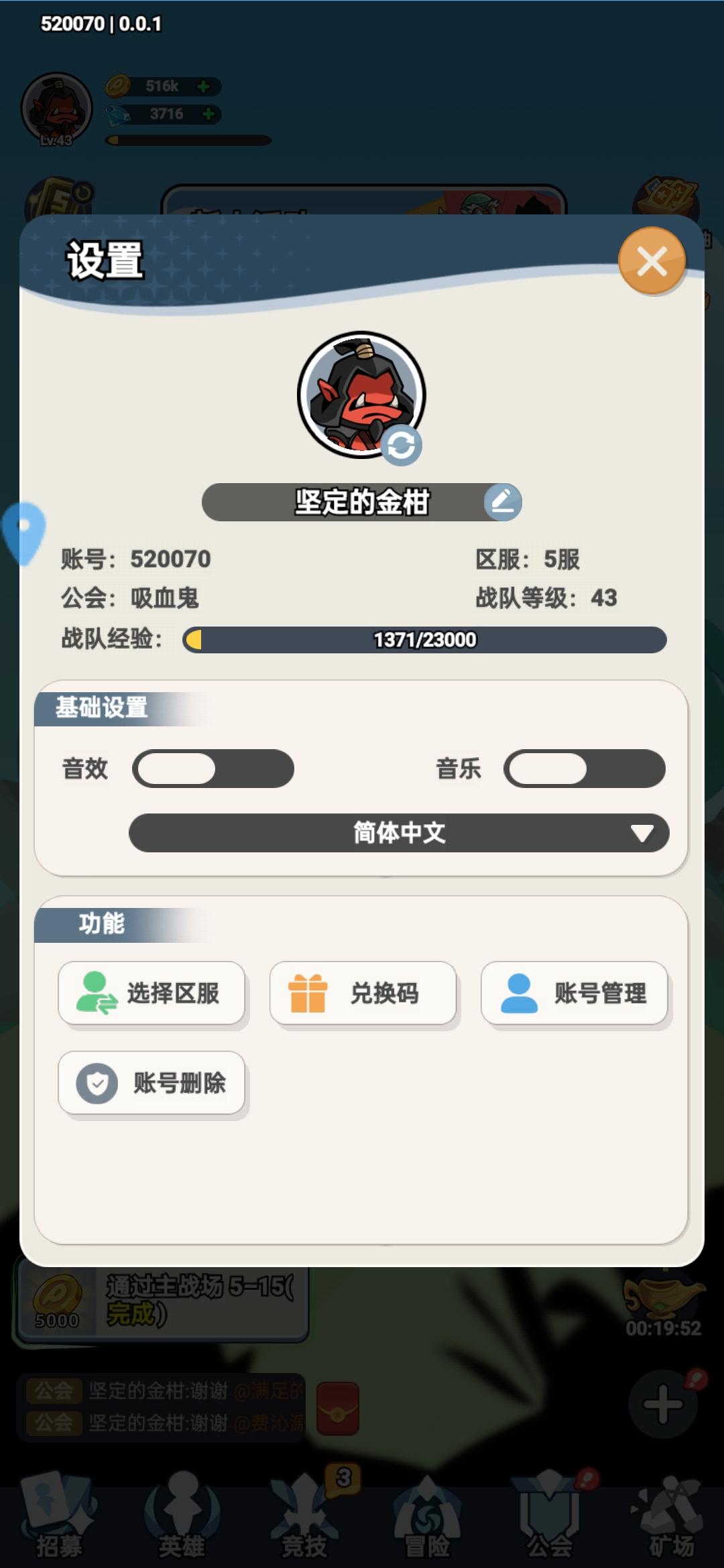
Task: Edit the nickname using the pencil icon
Action: 502,502
